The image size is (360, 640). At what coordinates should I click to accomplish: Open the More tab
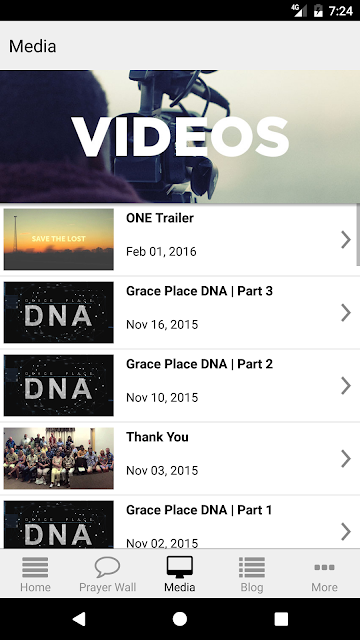tap(324, 574)
